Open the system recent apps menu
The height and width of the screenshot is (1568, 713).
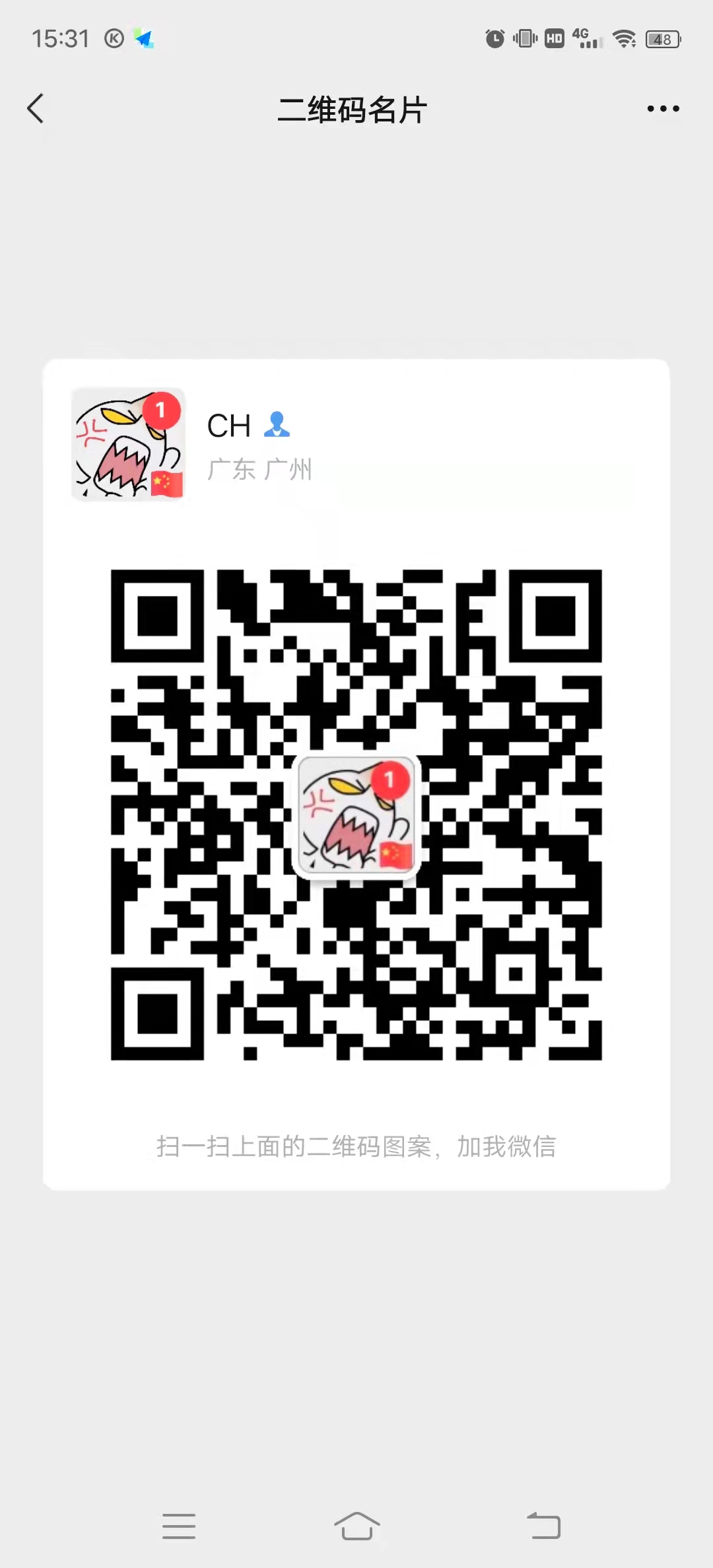click(179, 1526)
